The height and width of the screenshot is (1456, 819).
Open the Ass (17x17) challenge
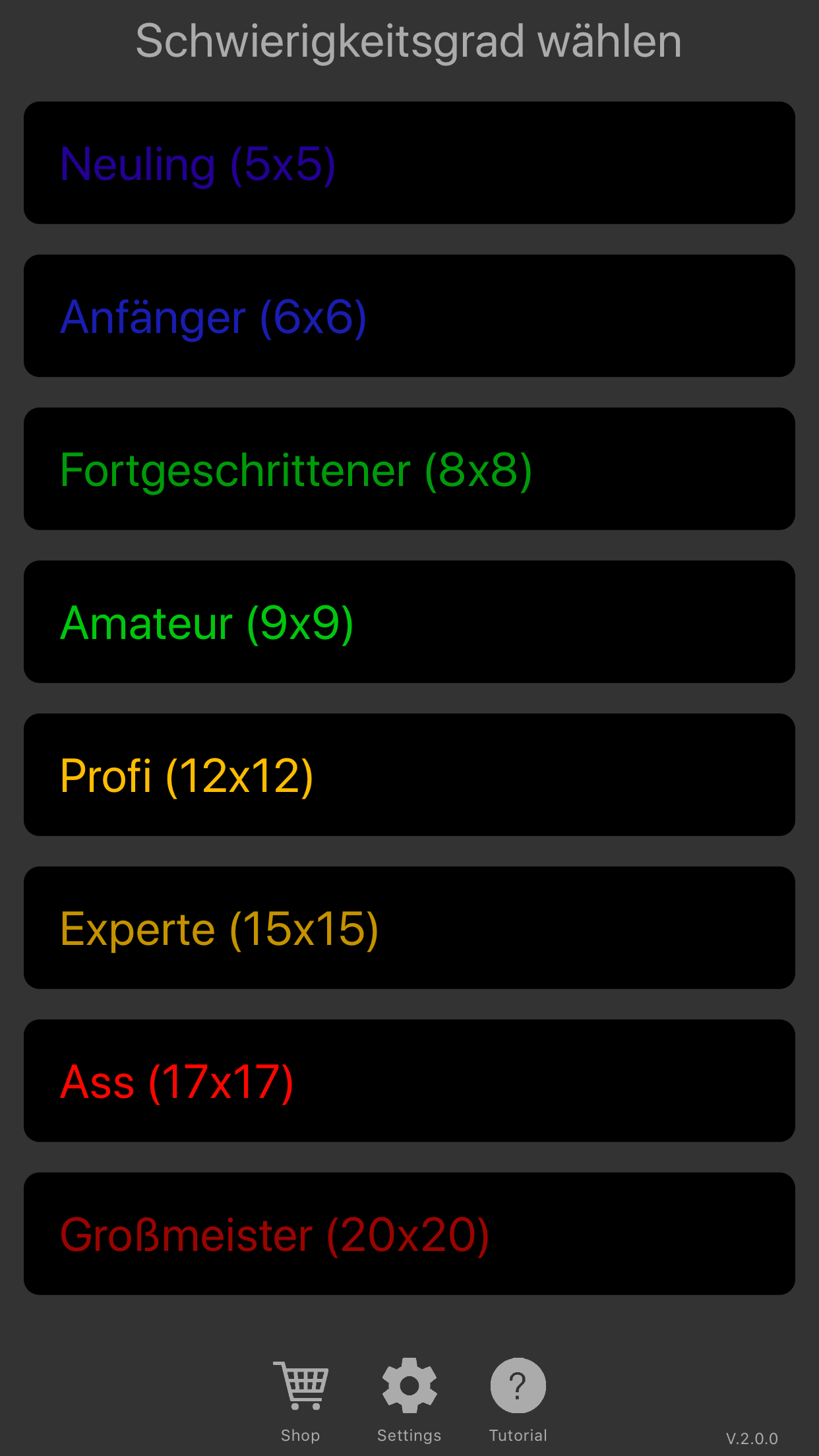point(409,1081)
